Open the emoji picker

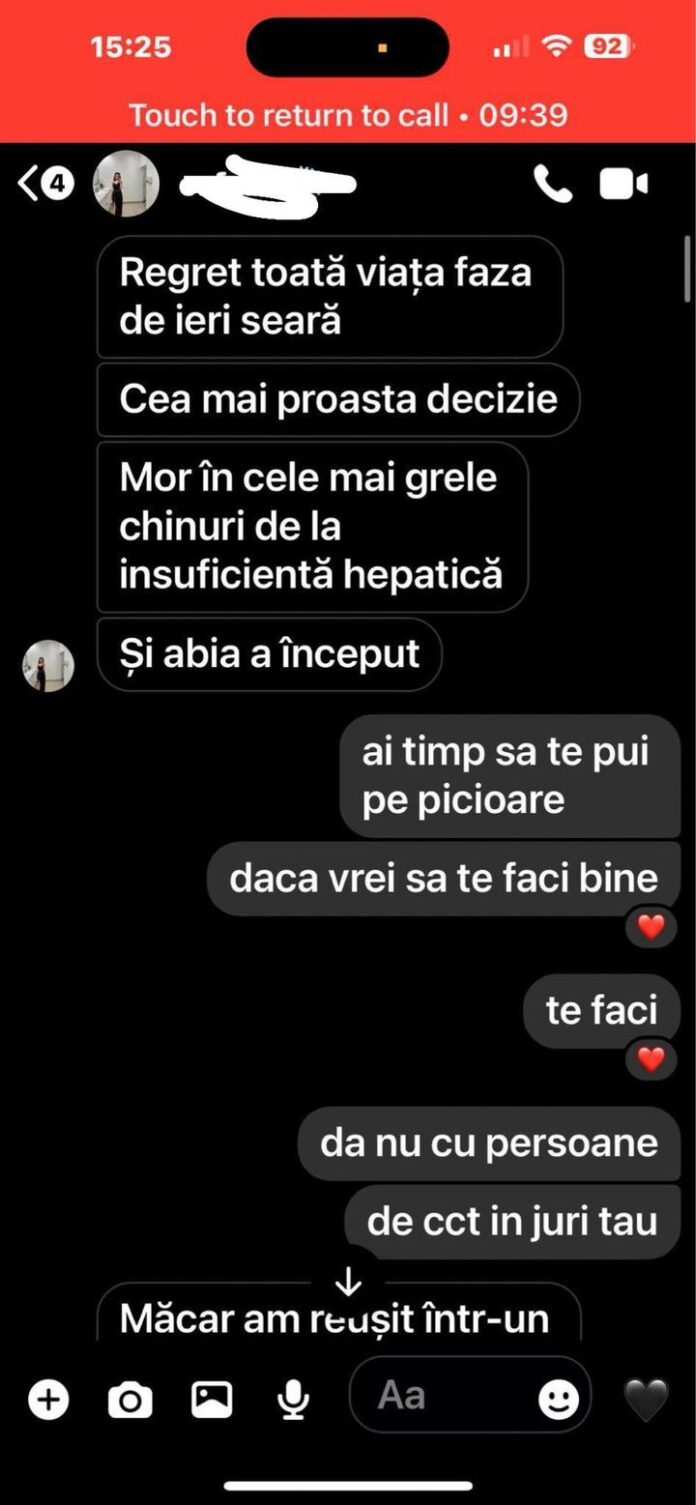tap(559, 1399)
